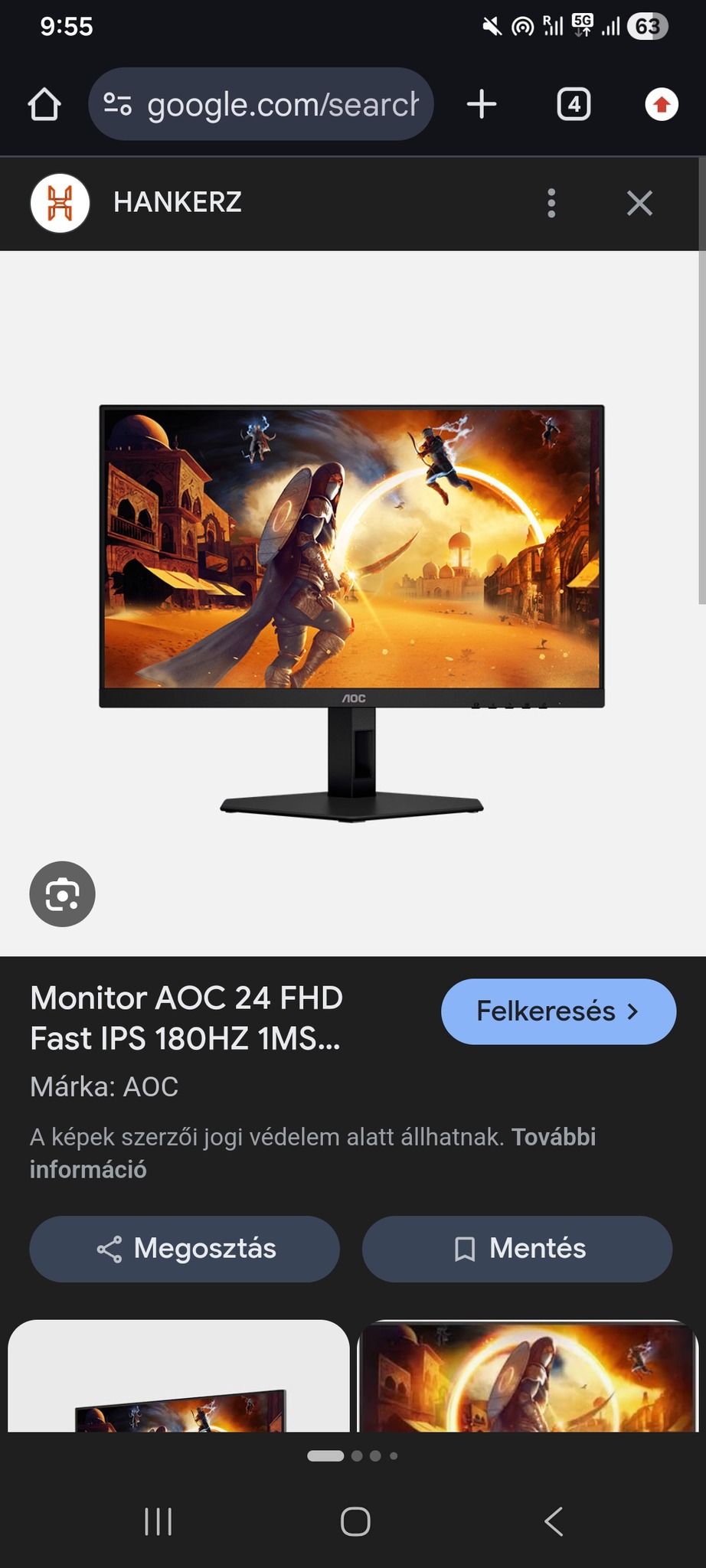Screen dimensions: 706x1568
Task: Open a new browser tab
Action: point(482,104)
